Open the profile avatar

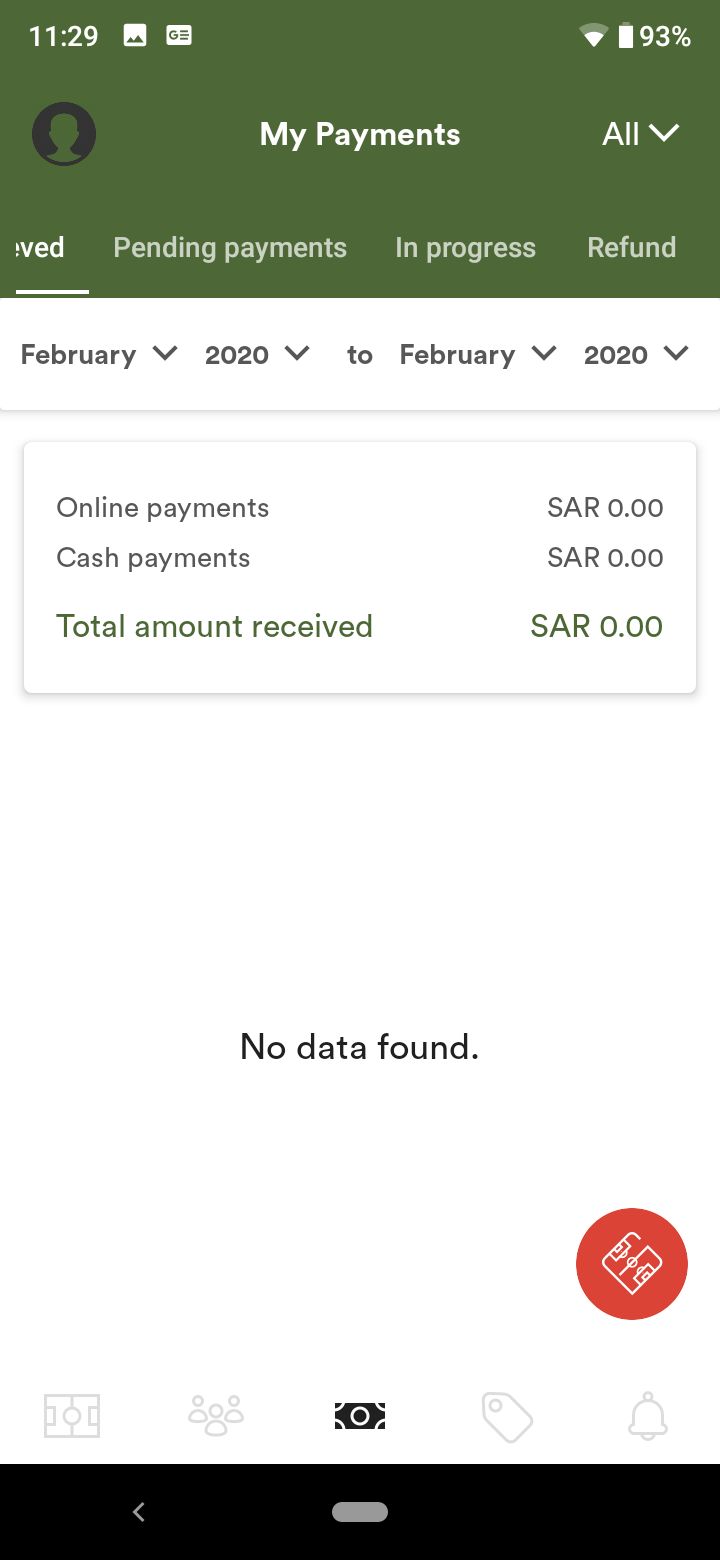[64, 134]
